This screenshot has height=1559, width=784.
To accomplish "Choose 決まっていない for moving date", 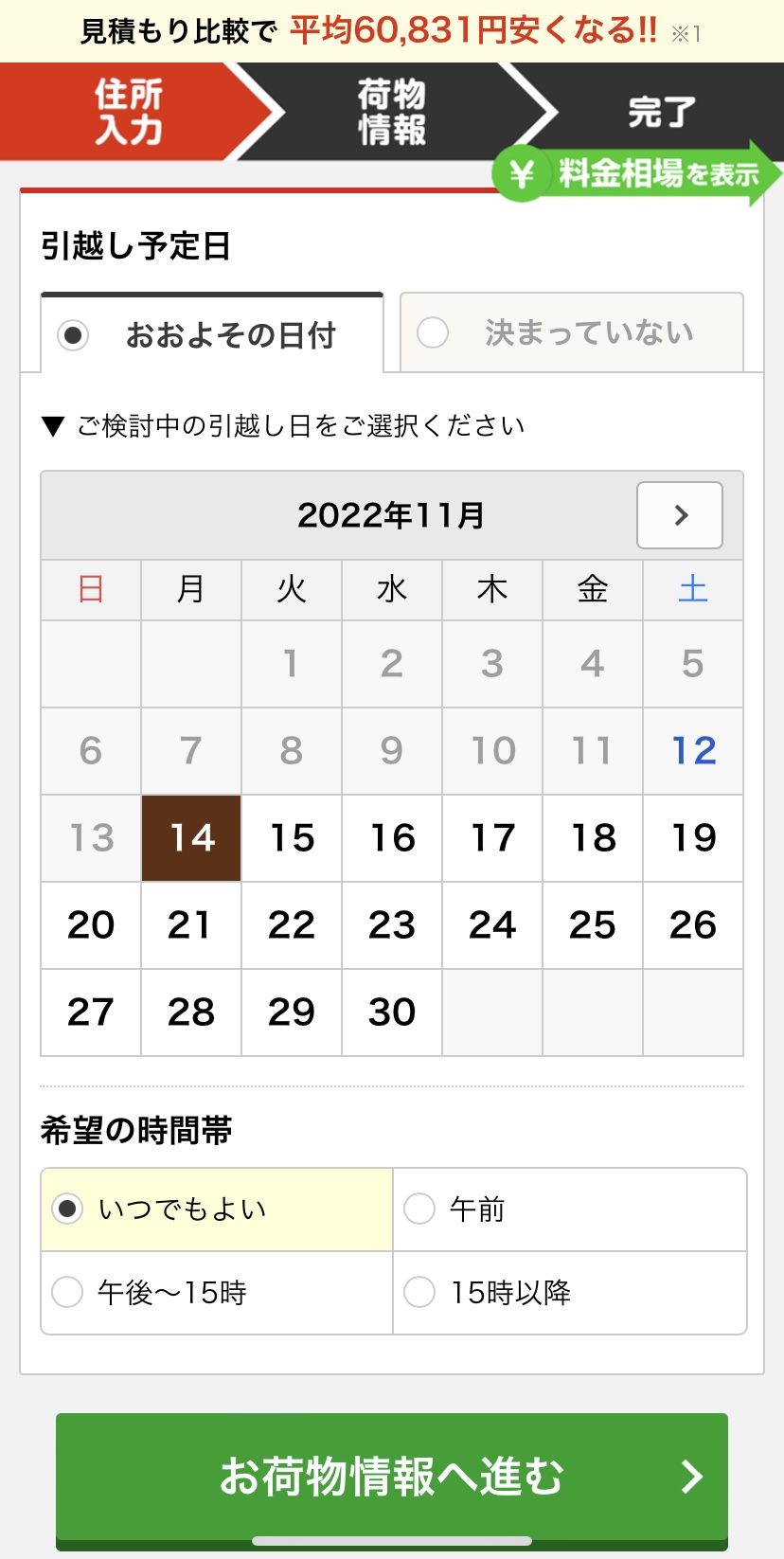I will pos(571,332).
